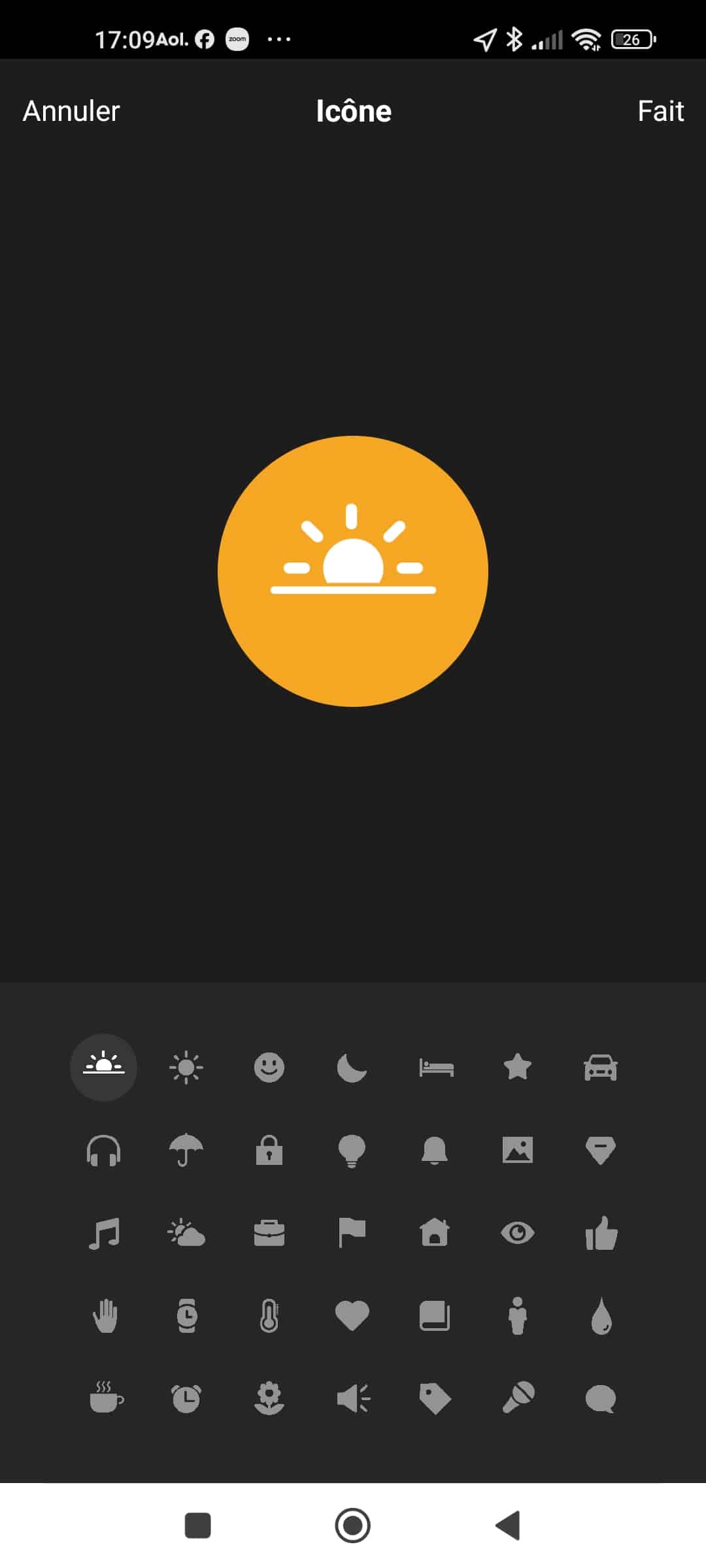Select the steaming coffee cup icon
706x1568 pixels.
tap(106, 1397)
